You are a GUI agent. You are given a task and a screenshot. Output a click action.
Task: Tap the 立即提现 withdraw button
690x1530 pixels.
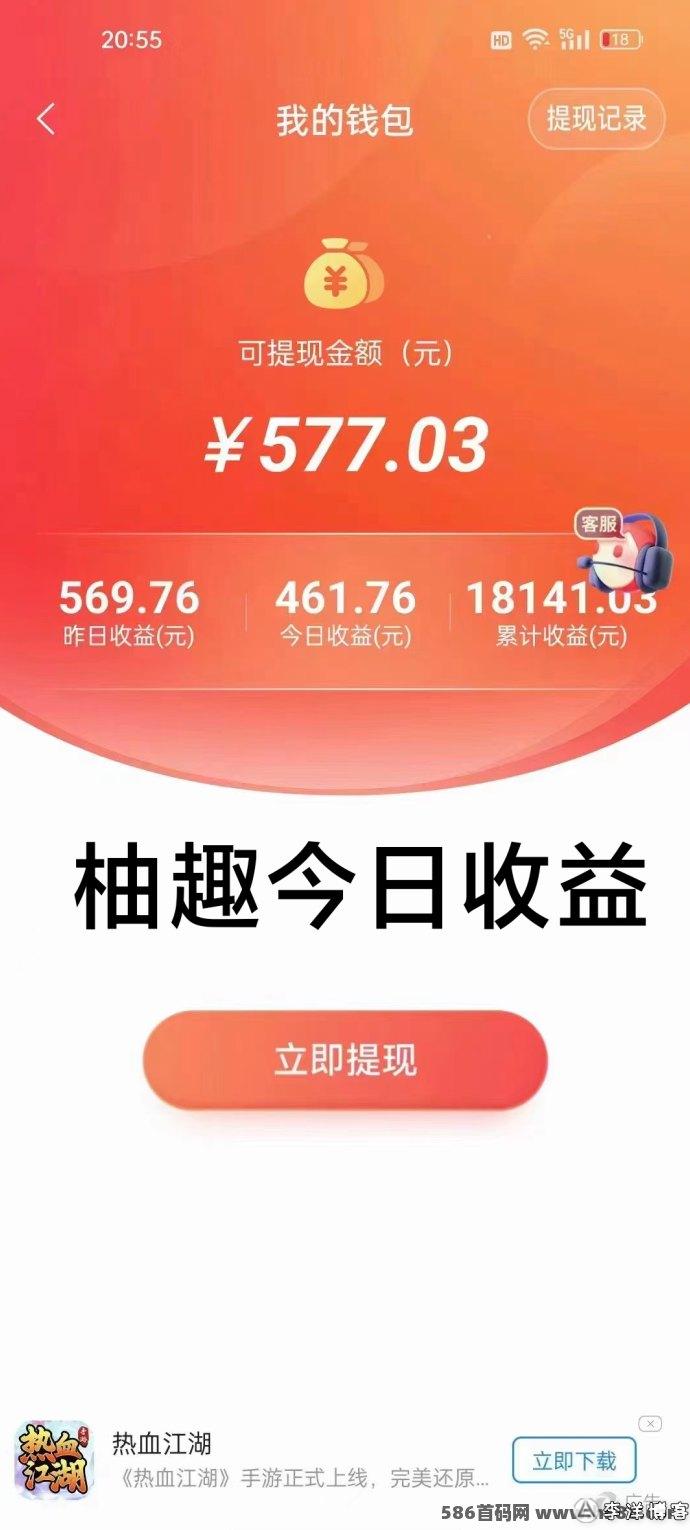[345, 1060]
